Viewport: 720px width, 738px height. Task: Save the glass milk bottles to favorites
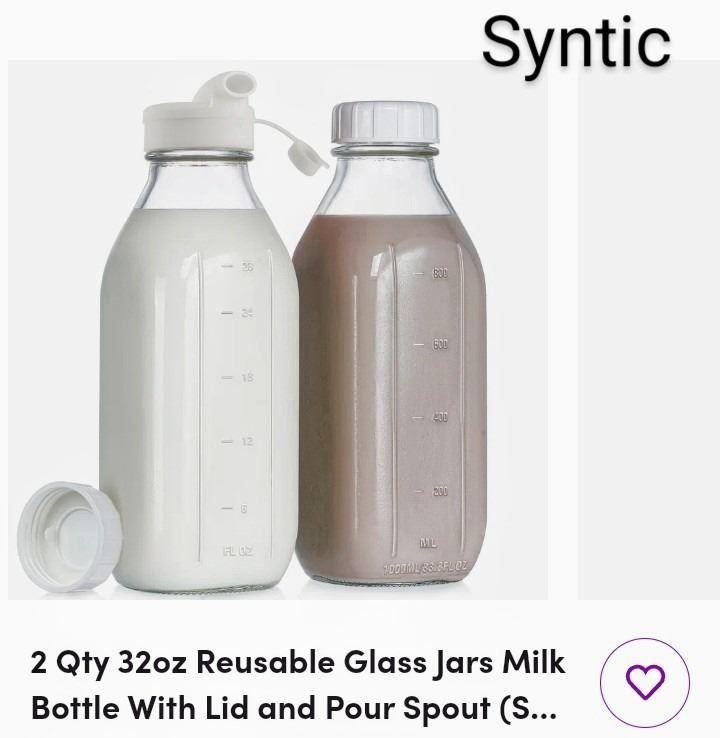[644, 683]
